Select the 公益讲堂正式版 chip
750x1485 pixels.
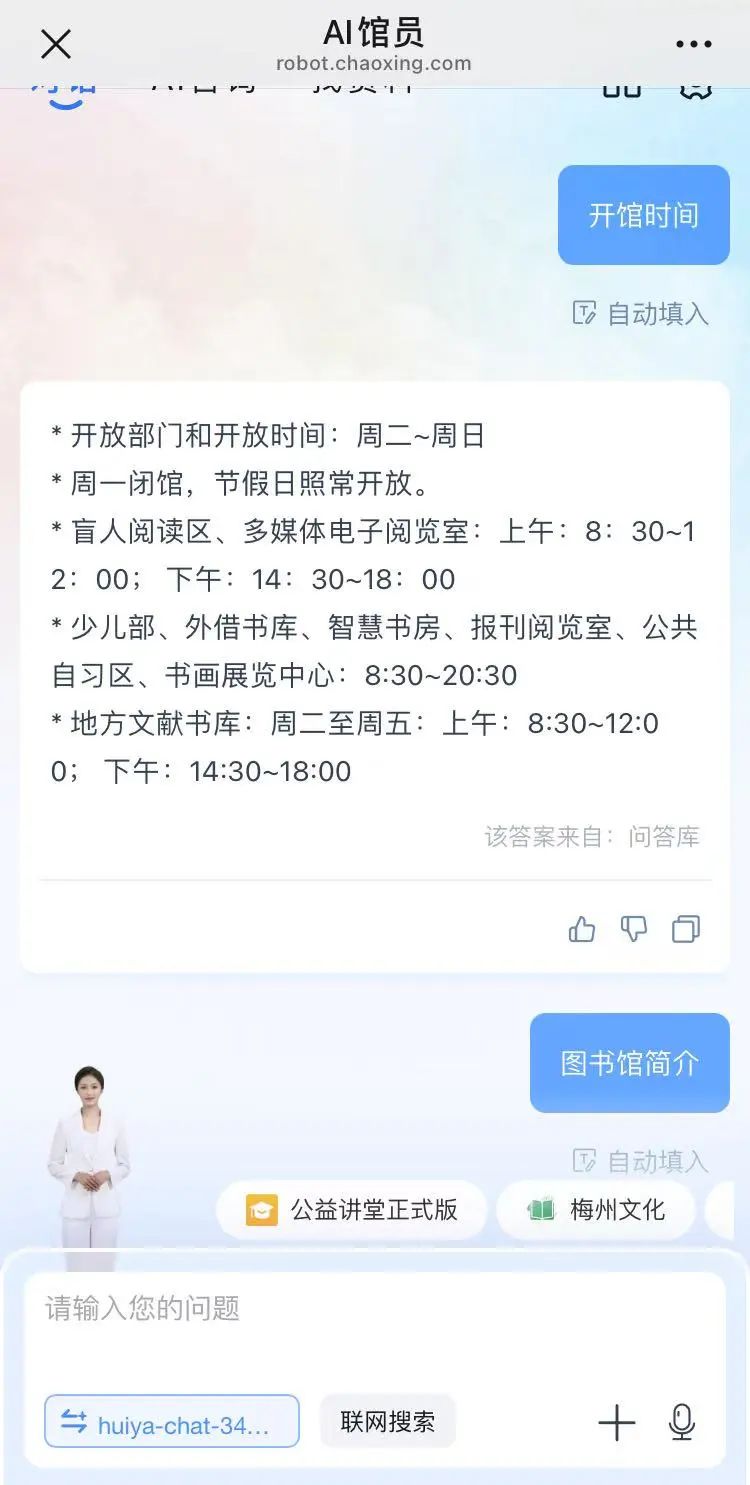click(x=352, y=1210)
